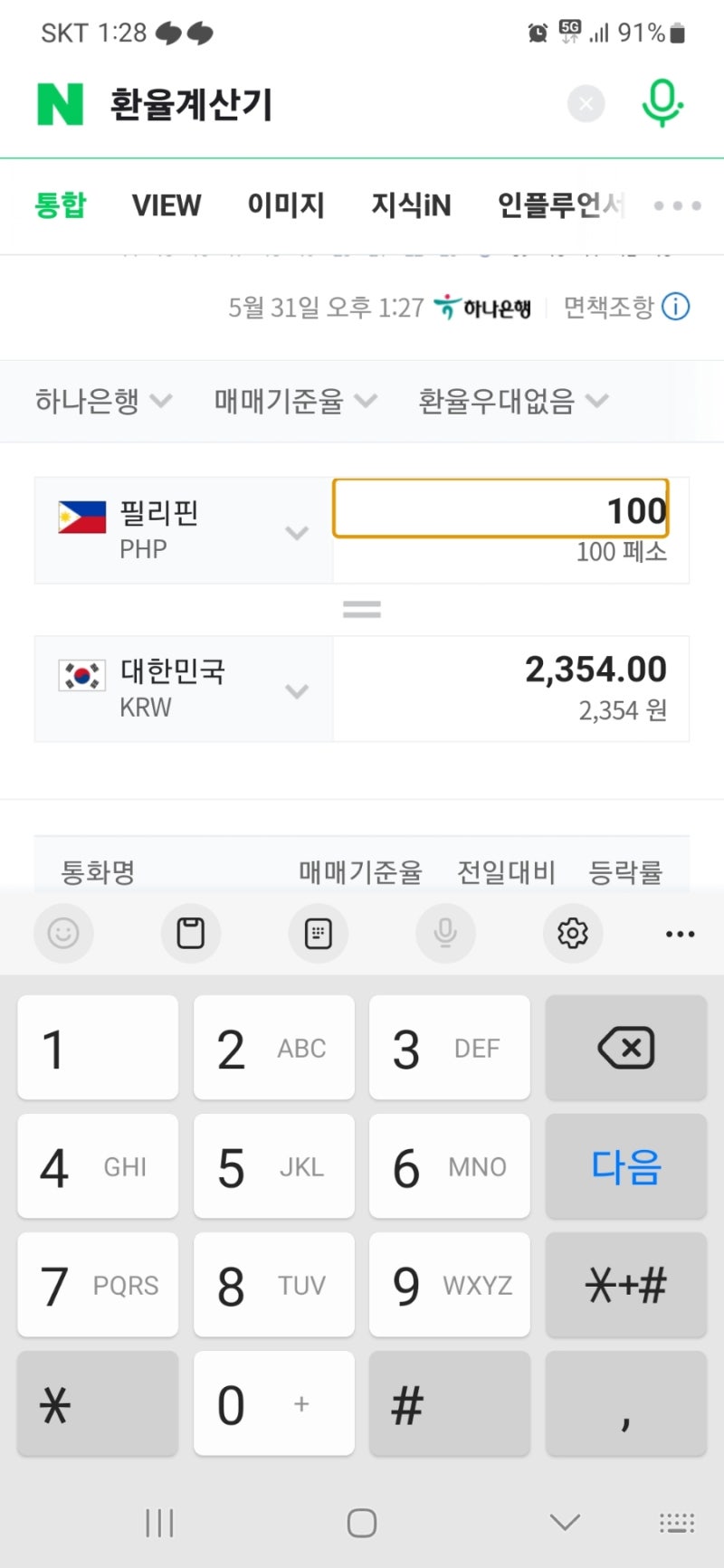Open the keyboard clipboard icon
724x1568 pixels.
pyautogui.click(x=190, y=933)
